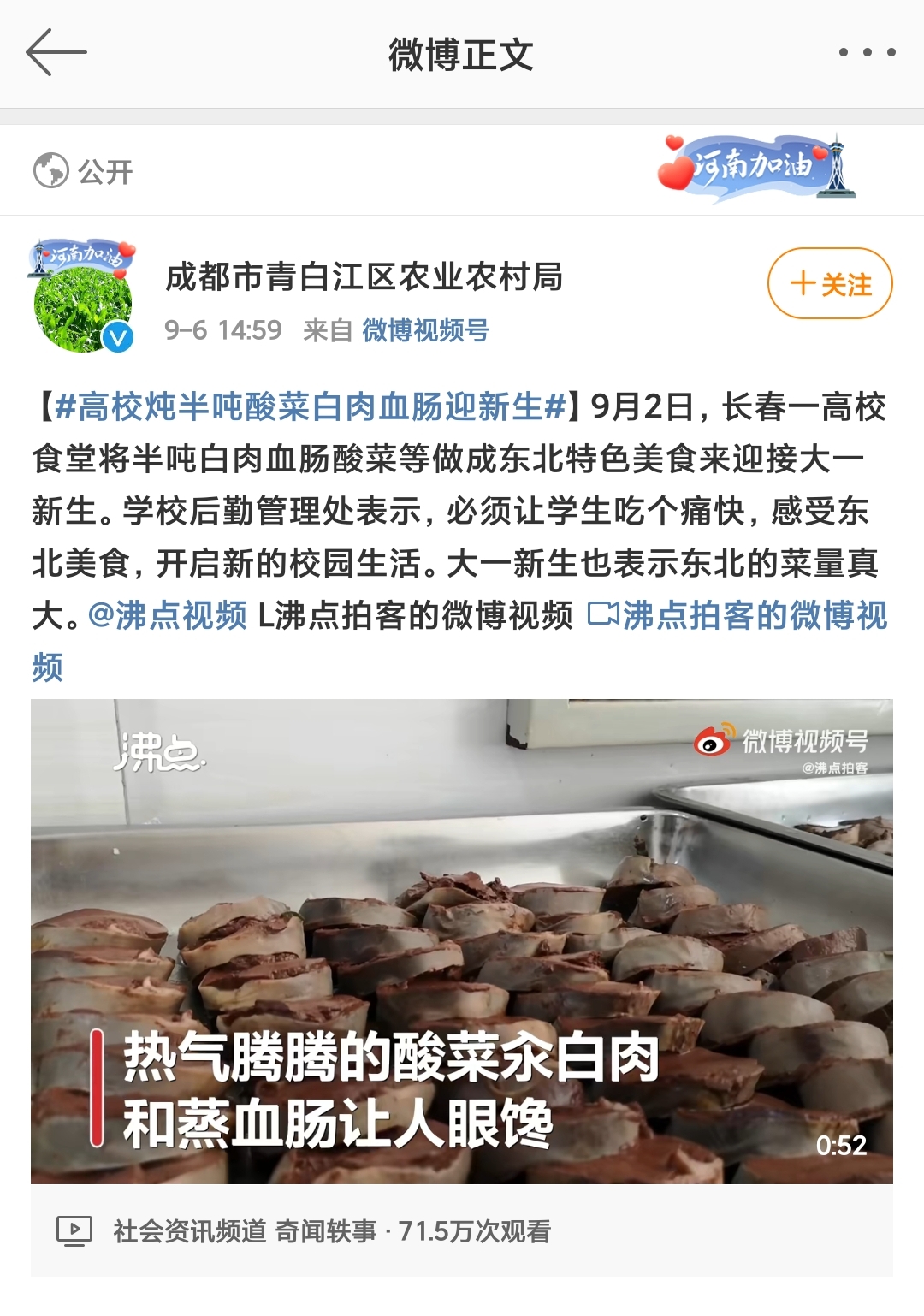The width and height of the screenshot is (924, 1316).
Task: Visit the @沸点视频 mention
Action: pyautogui.click(x=169, y=615)
